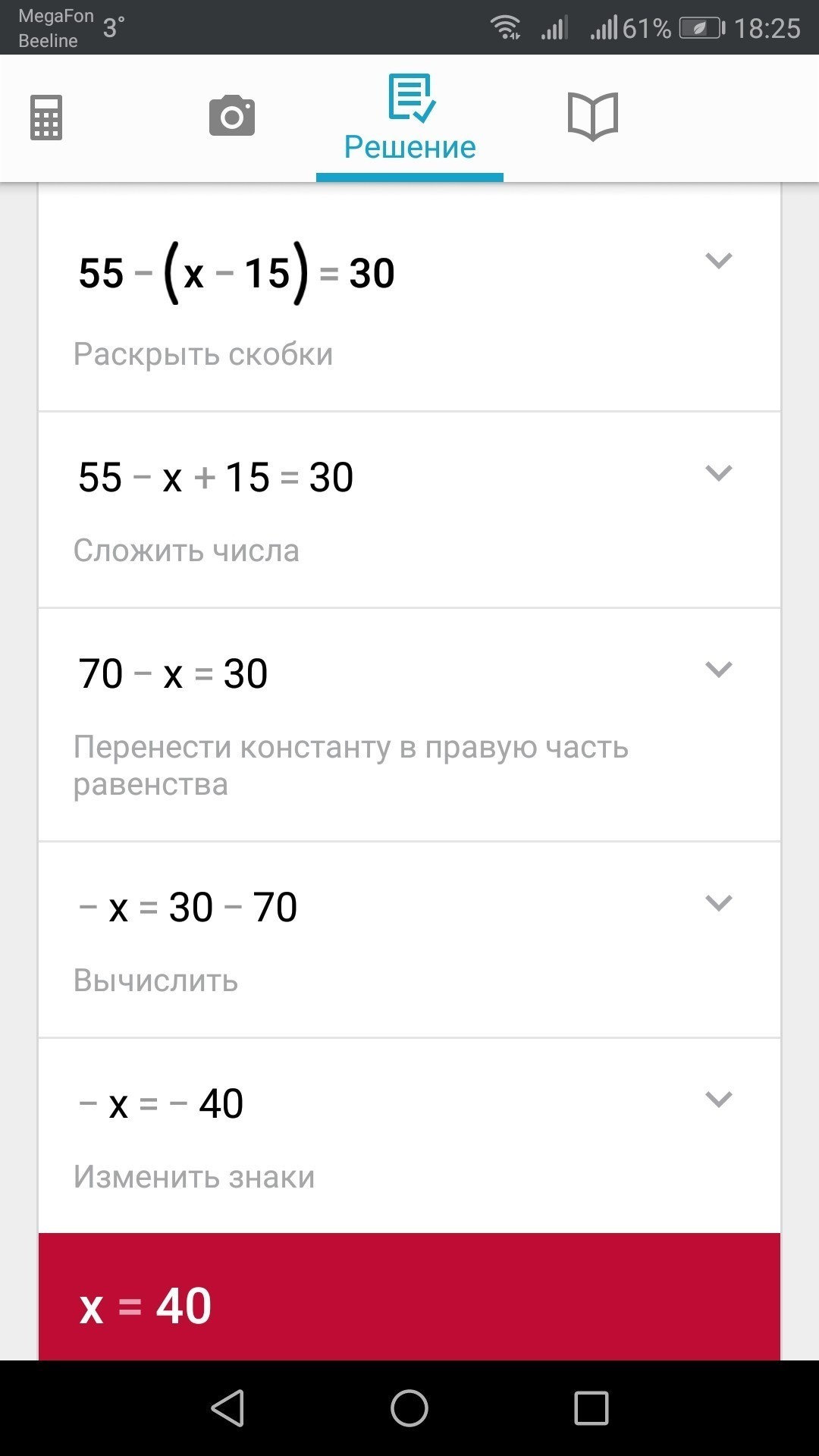Expand the Вычислить step

(718, 902)
